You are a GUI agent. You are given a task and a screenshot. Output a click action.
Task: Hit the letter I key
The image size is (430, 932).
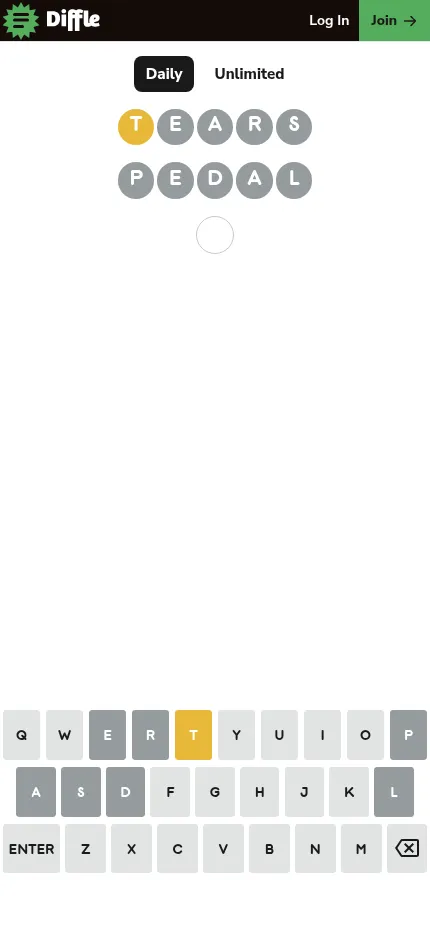(x=322, y=735)
